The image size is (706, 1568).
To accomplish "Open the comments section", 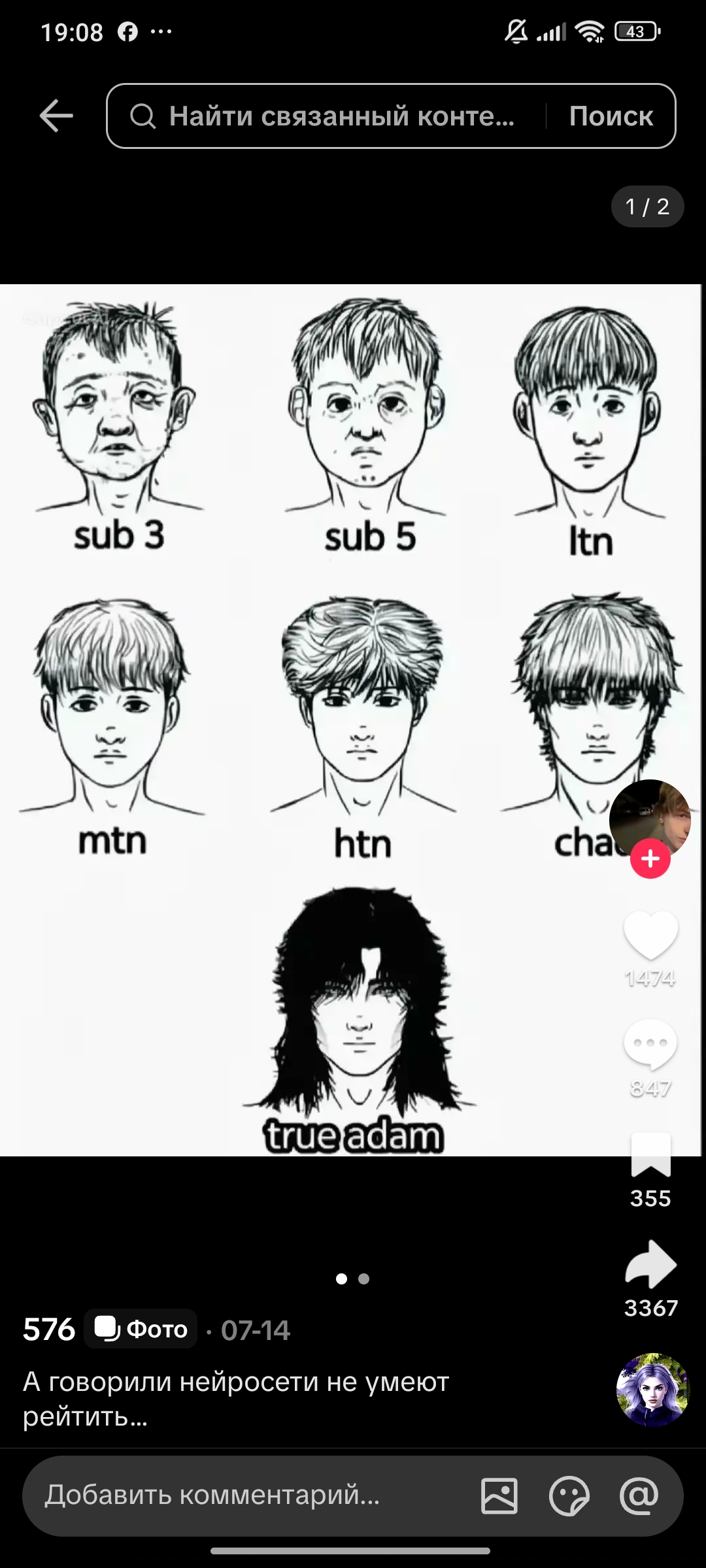I will tap(650, 1044).
